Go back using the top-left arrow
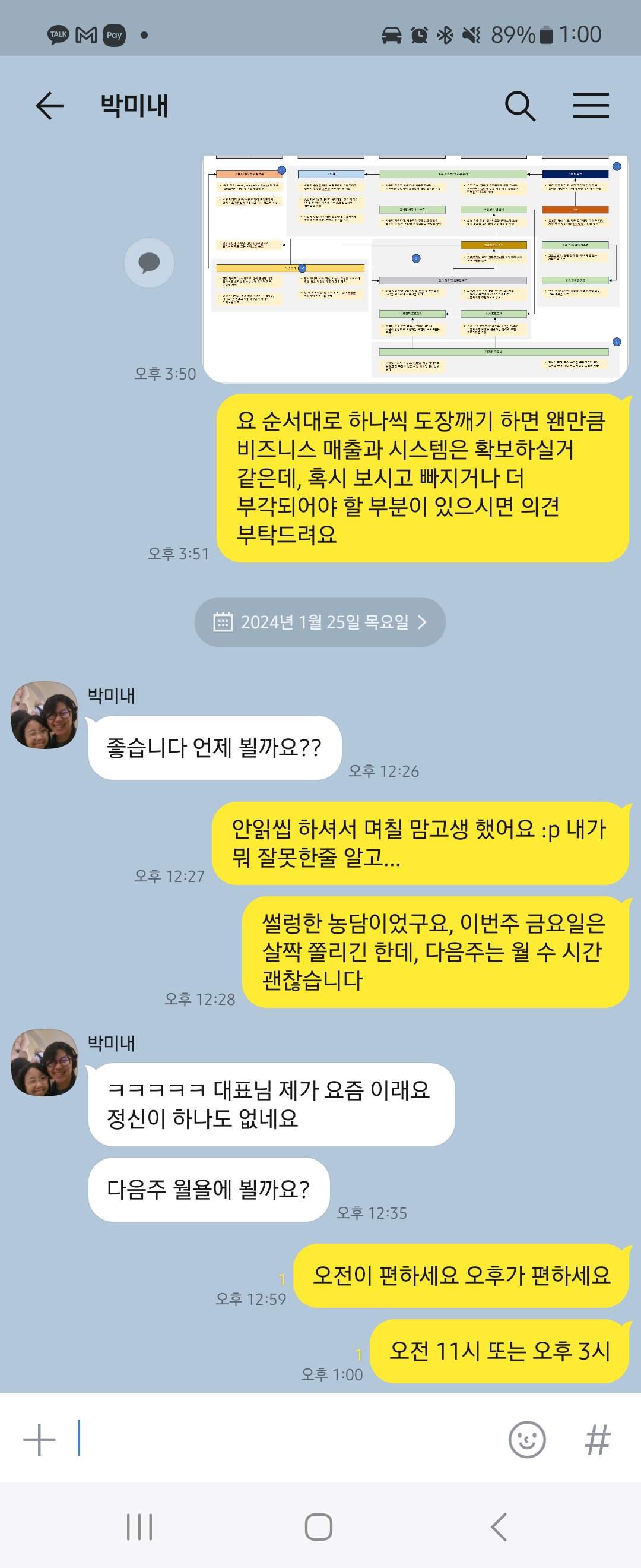641x1568 pixels. pyautogui.click(x=50, y=106)
